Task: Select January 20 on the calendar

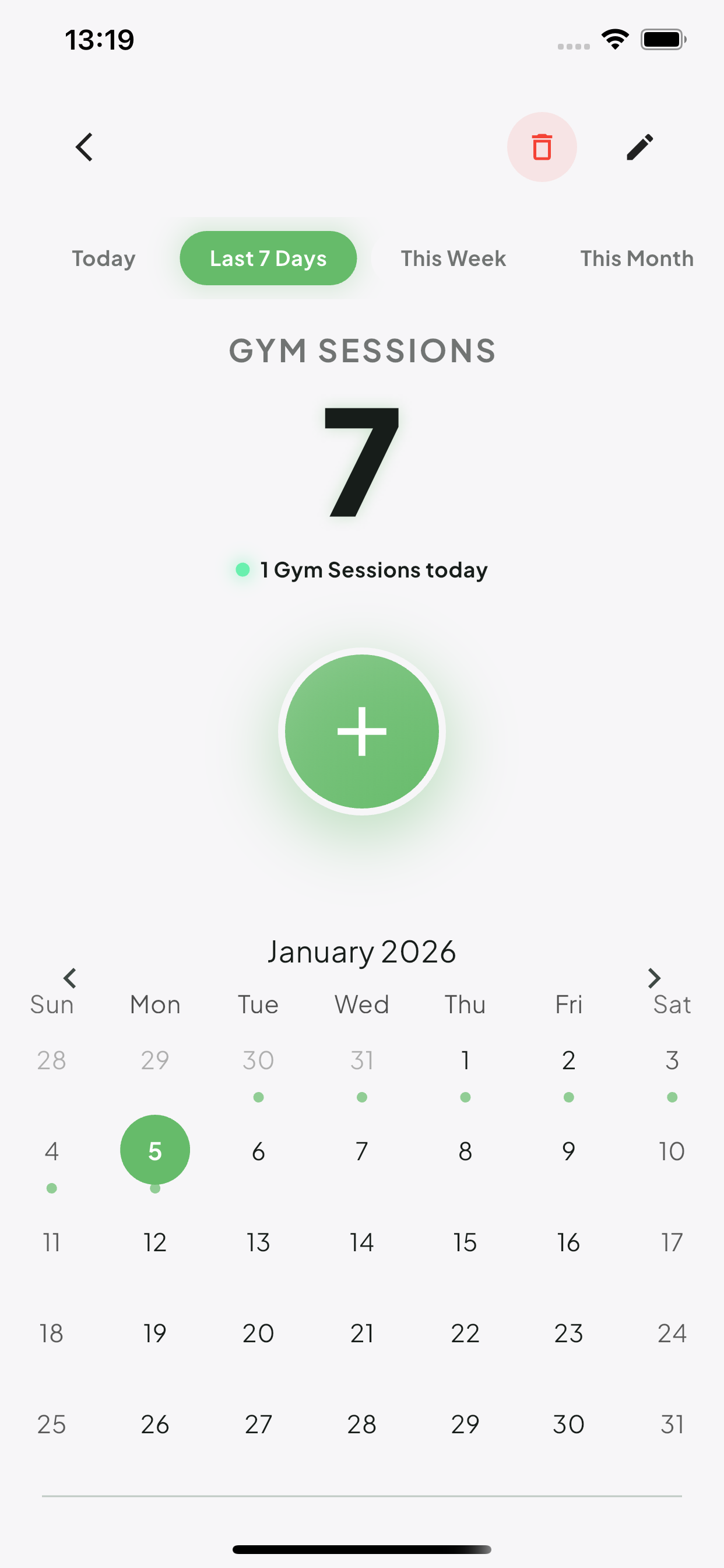Action: (x=259, y=1333)
